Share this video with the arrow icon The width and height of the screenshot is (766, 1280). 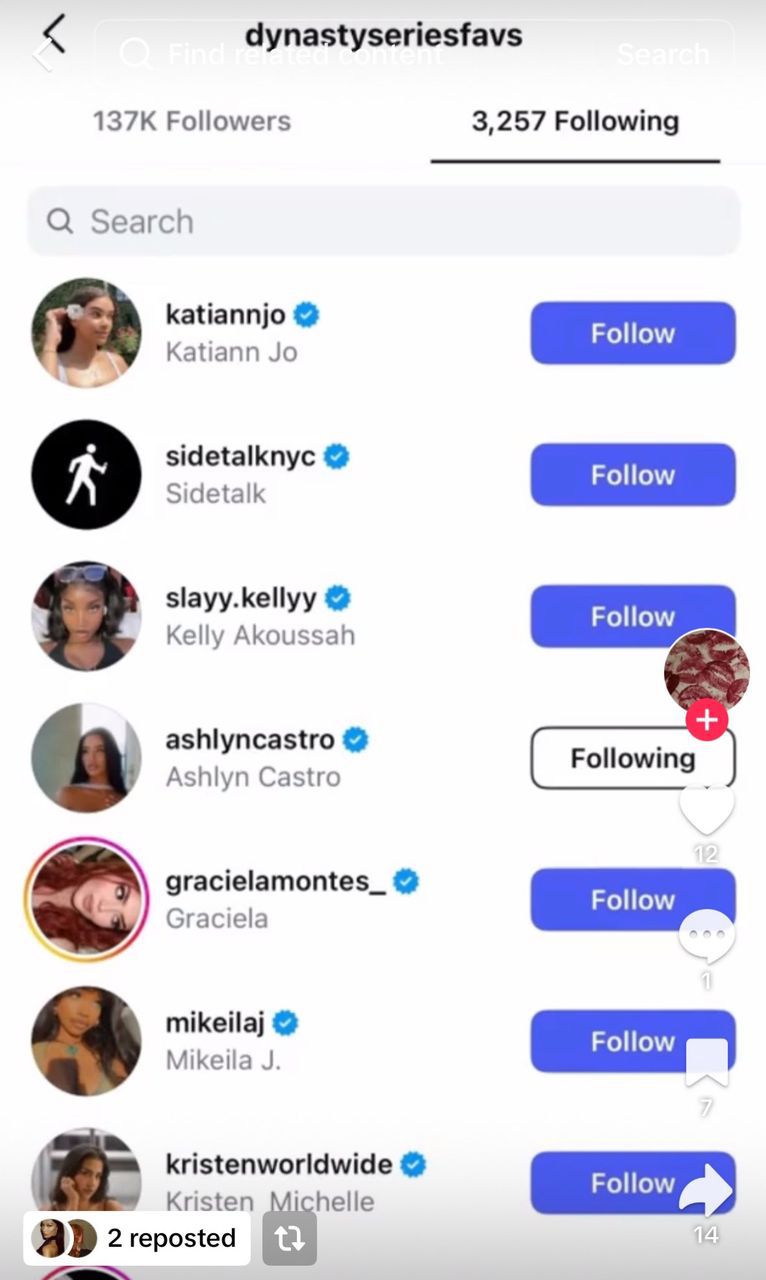pyautogui.click(x=706, y=1190)
